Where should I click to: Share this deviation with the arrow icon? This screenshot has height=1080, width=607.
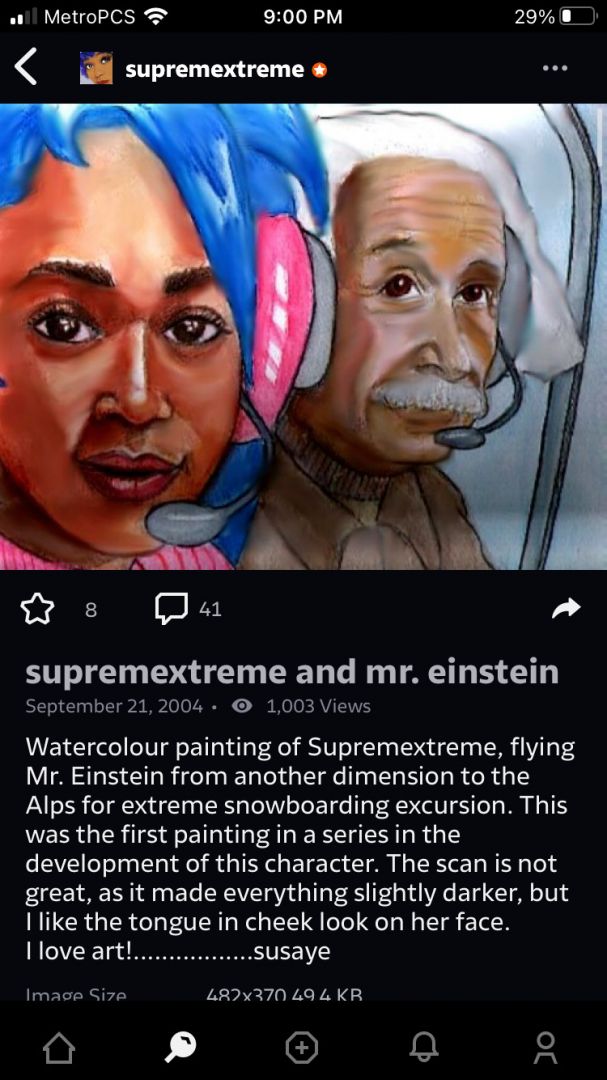(x=566, y=608)
